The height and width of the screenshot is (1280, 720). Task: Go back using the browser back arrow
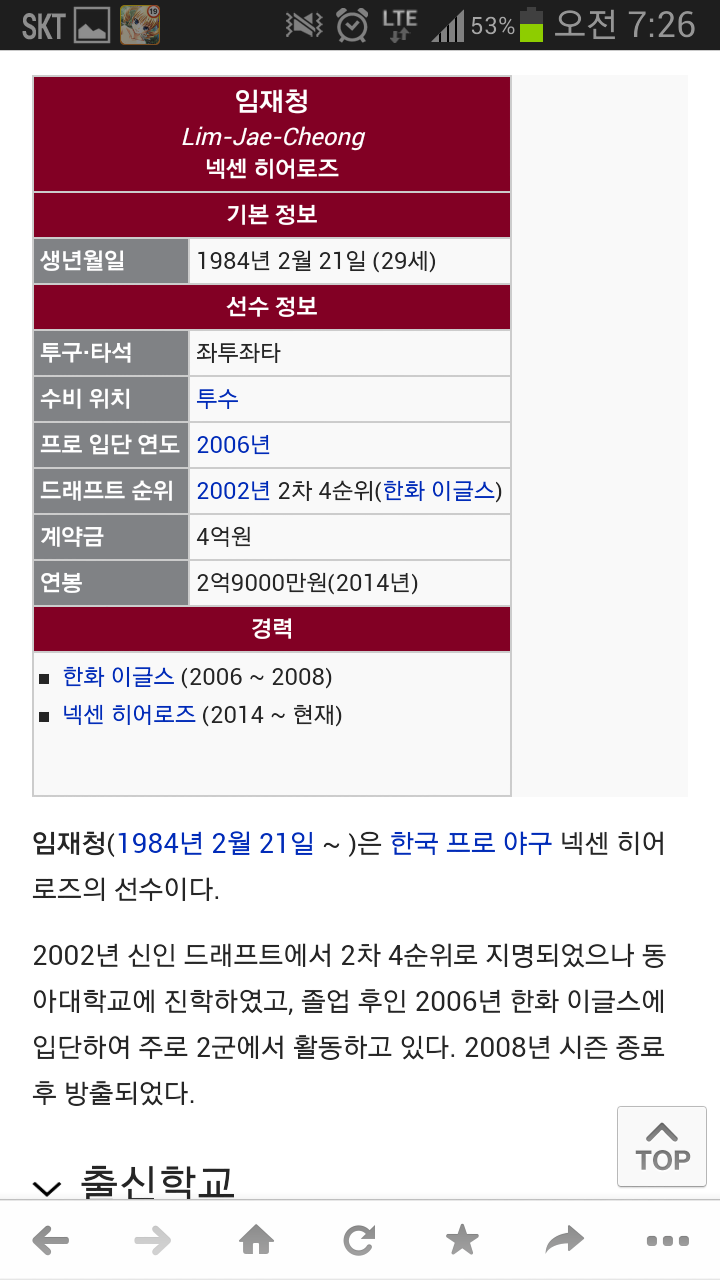(51, 1242)
